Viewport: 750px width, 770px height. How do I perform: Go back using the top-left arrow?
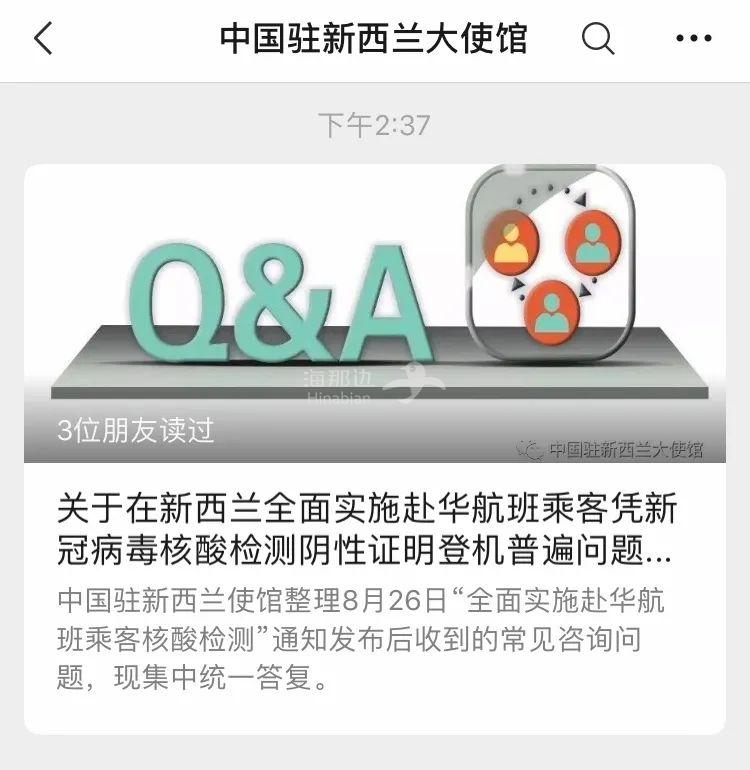[x=42, y=40]
